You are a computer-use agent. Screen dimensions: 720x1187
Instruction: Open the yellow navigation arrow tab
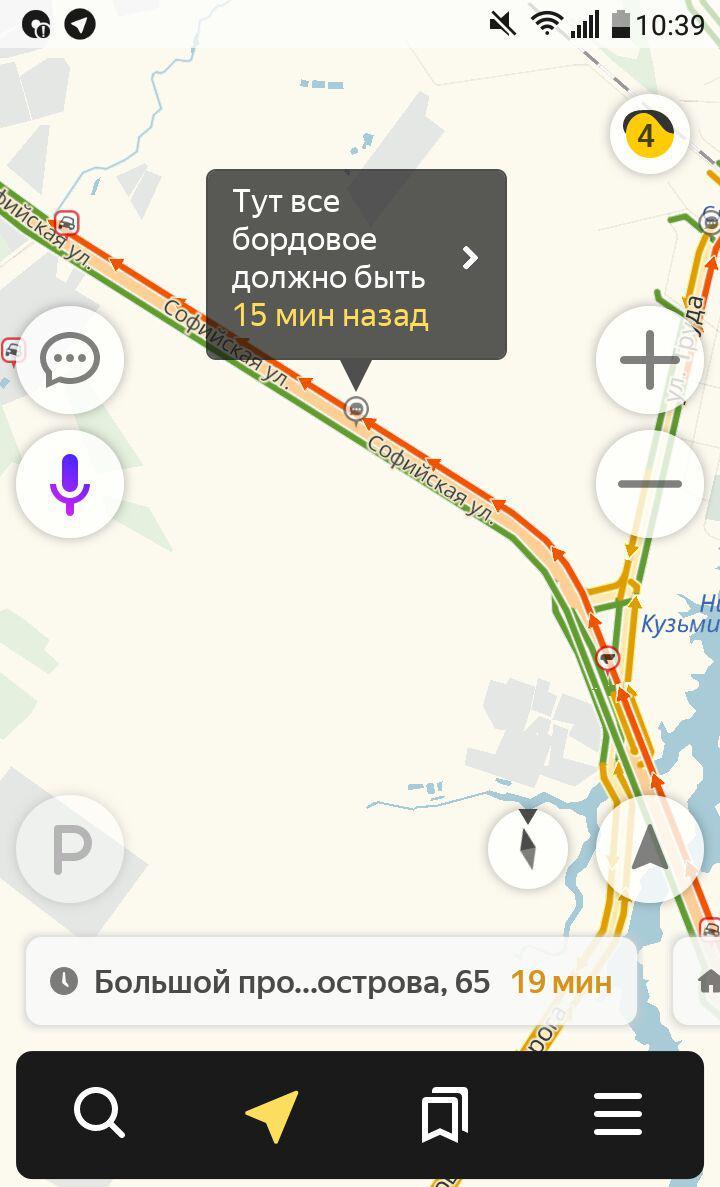(x=272, y=1115)
